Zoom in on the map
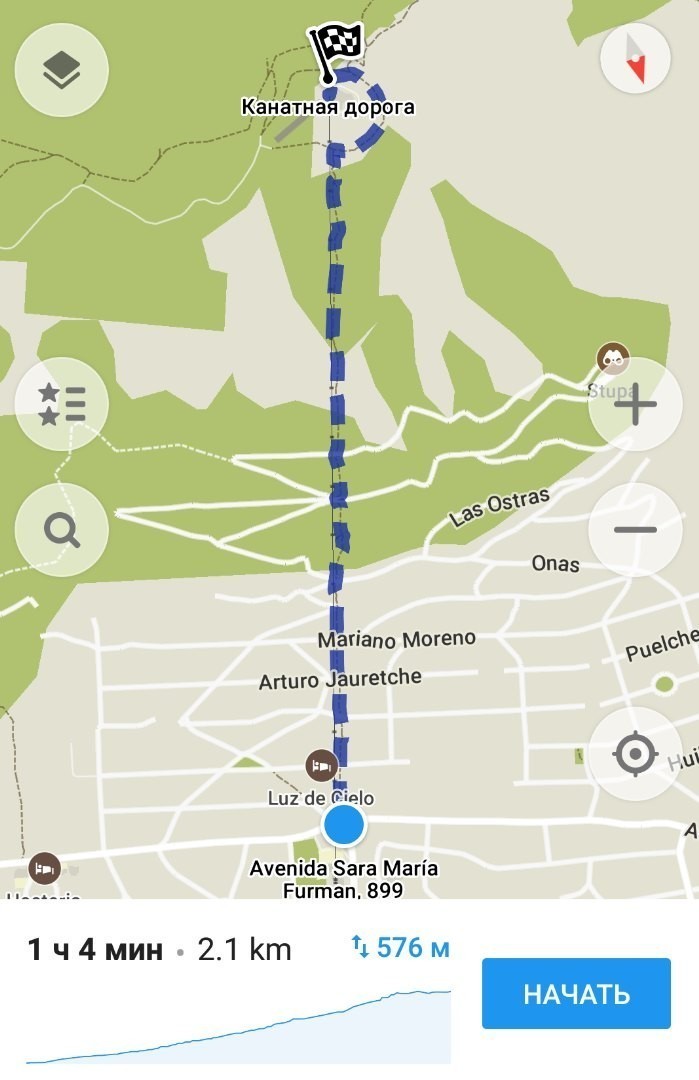Image resolution: width=699 pixels, height=1080 pixels. 635,404
